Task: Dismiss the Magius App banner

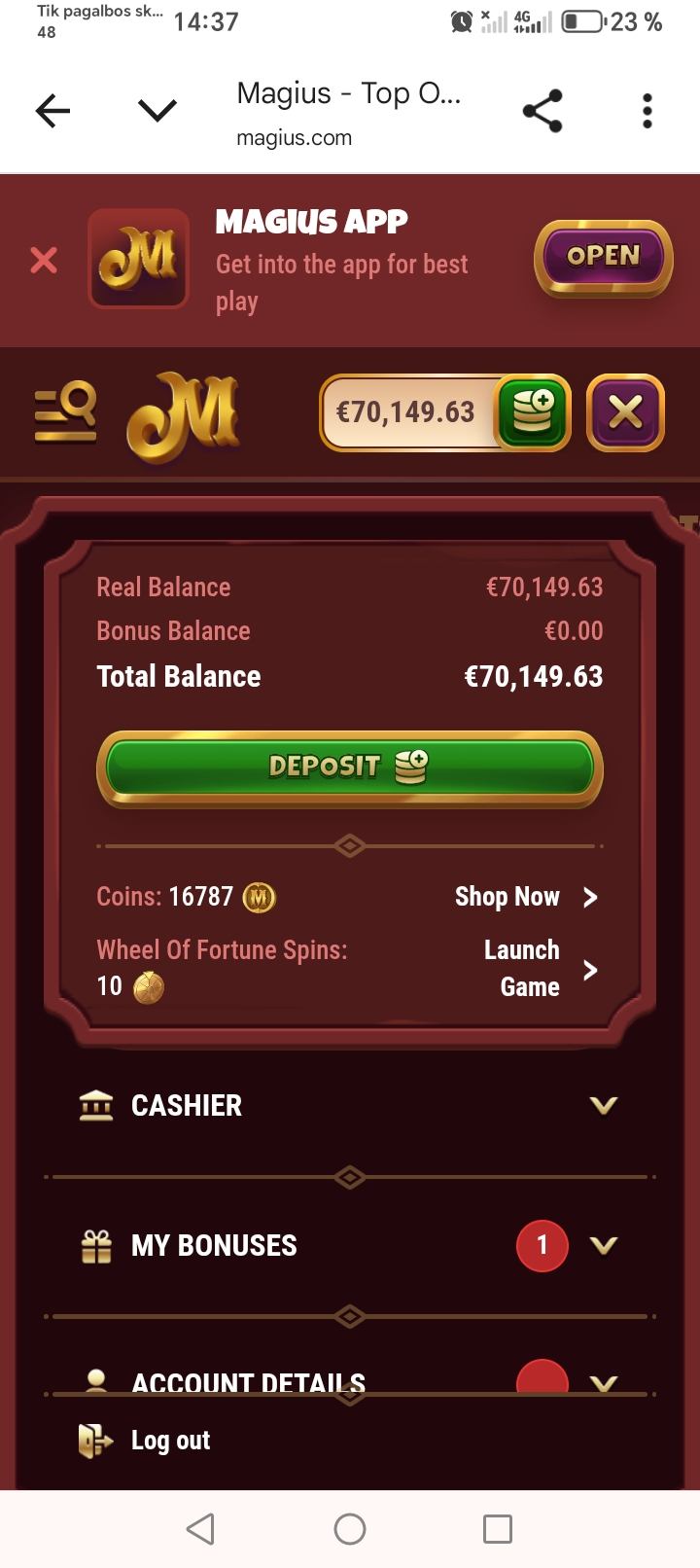Action: (x=44, y=261)
